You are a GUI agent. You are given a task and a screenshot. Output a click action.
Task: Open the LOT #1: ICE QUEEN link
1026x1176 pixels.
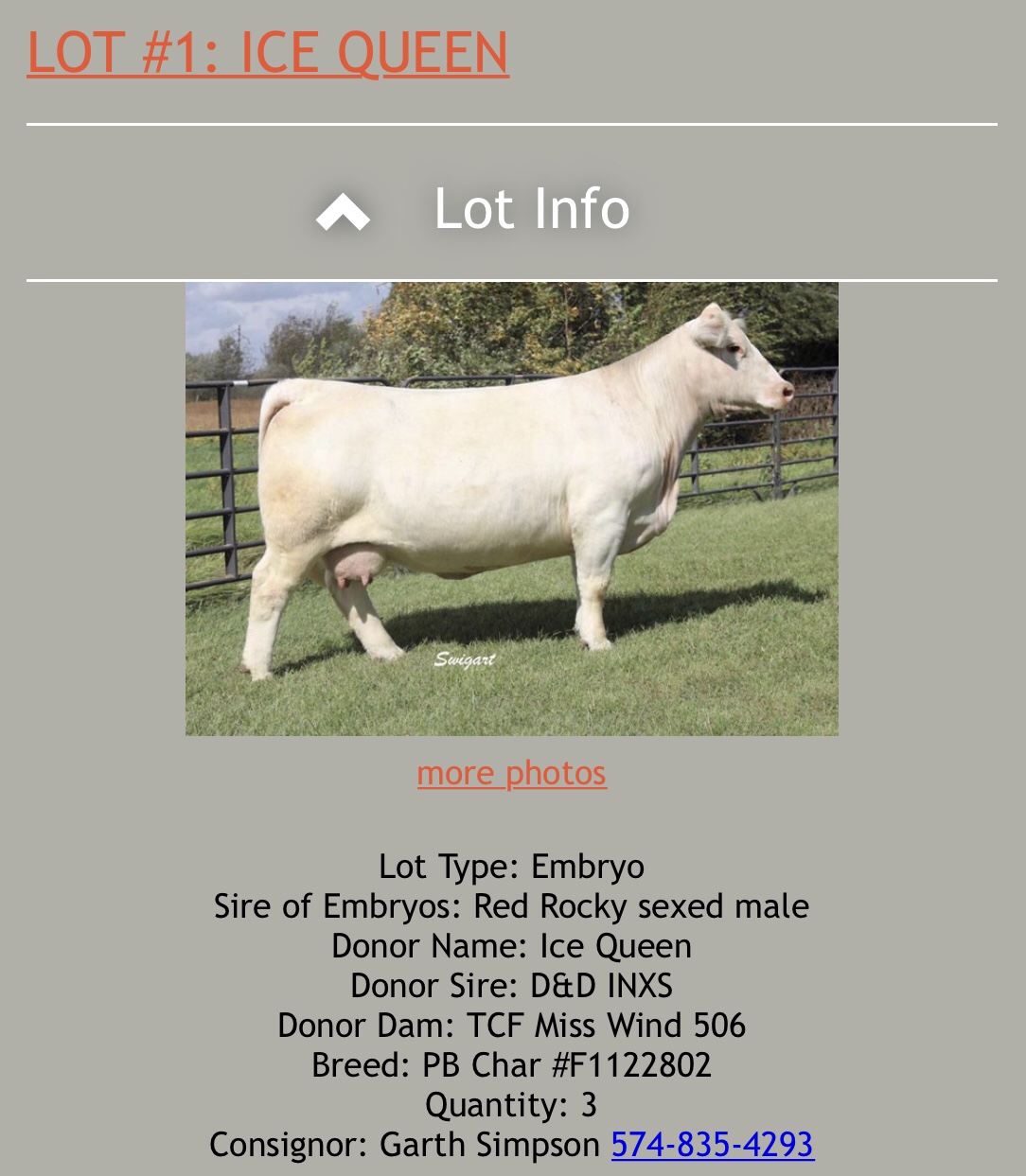point(268,53)
